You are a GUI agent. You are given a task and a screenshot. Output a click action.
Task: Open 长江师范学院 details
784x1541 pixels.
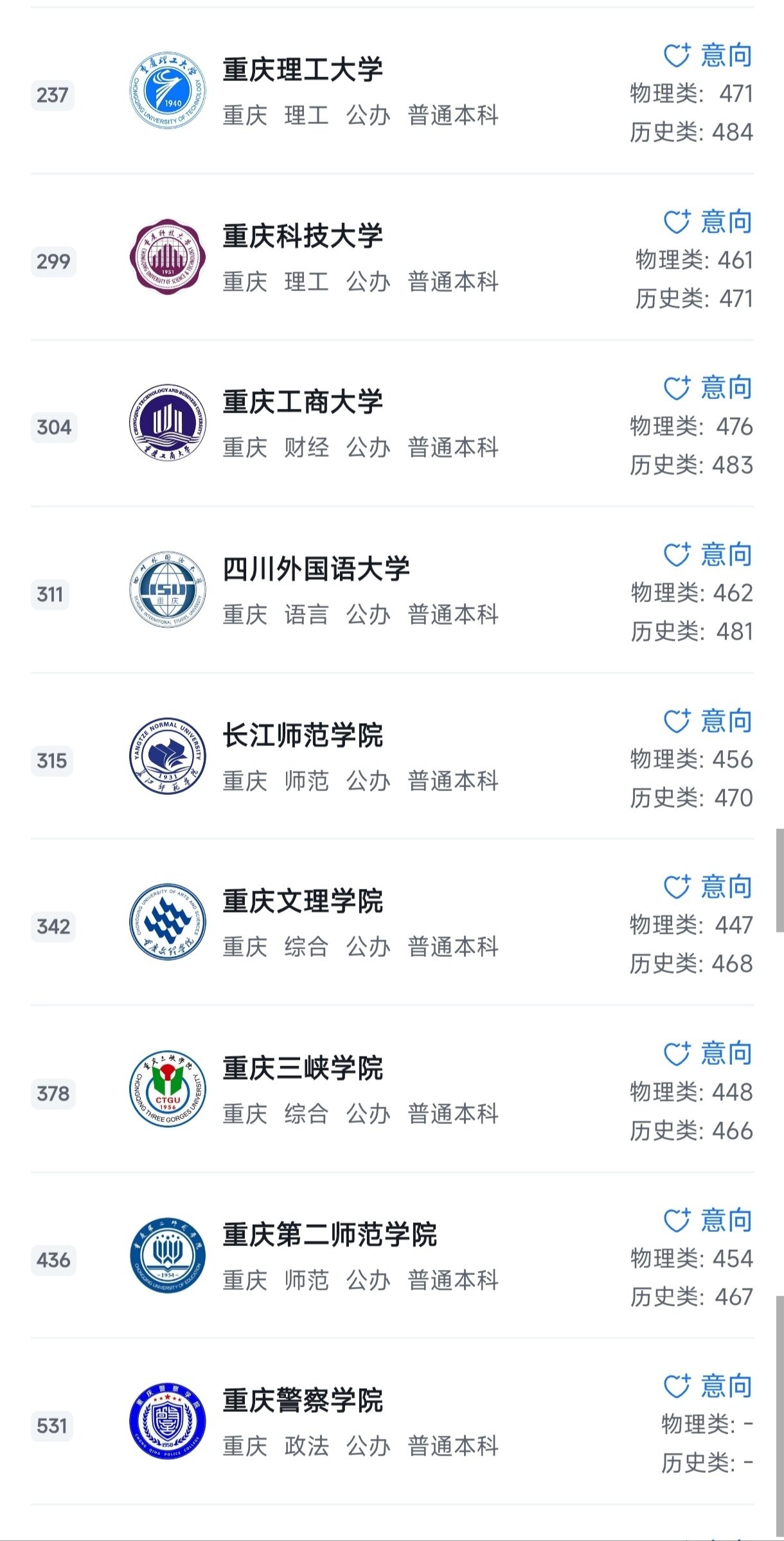pos(302,736)
